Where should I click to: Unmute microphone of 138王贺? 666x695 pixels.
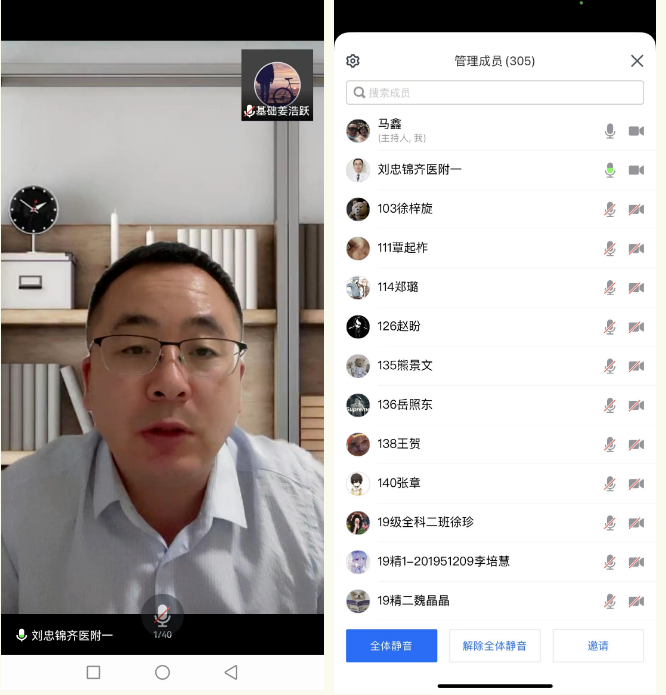click(610, 444)
